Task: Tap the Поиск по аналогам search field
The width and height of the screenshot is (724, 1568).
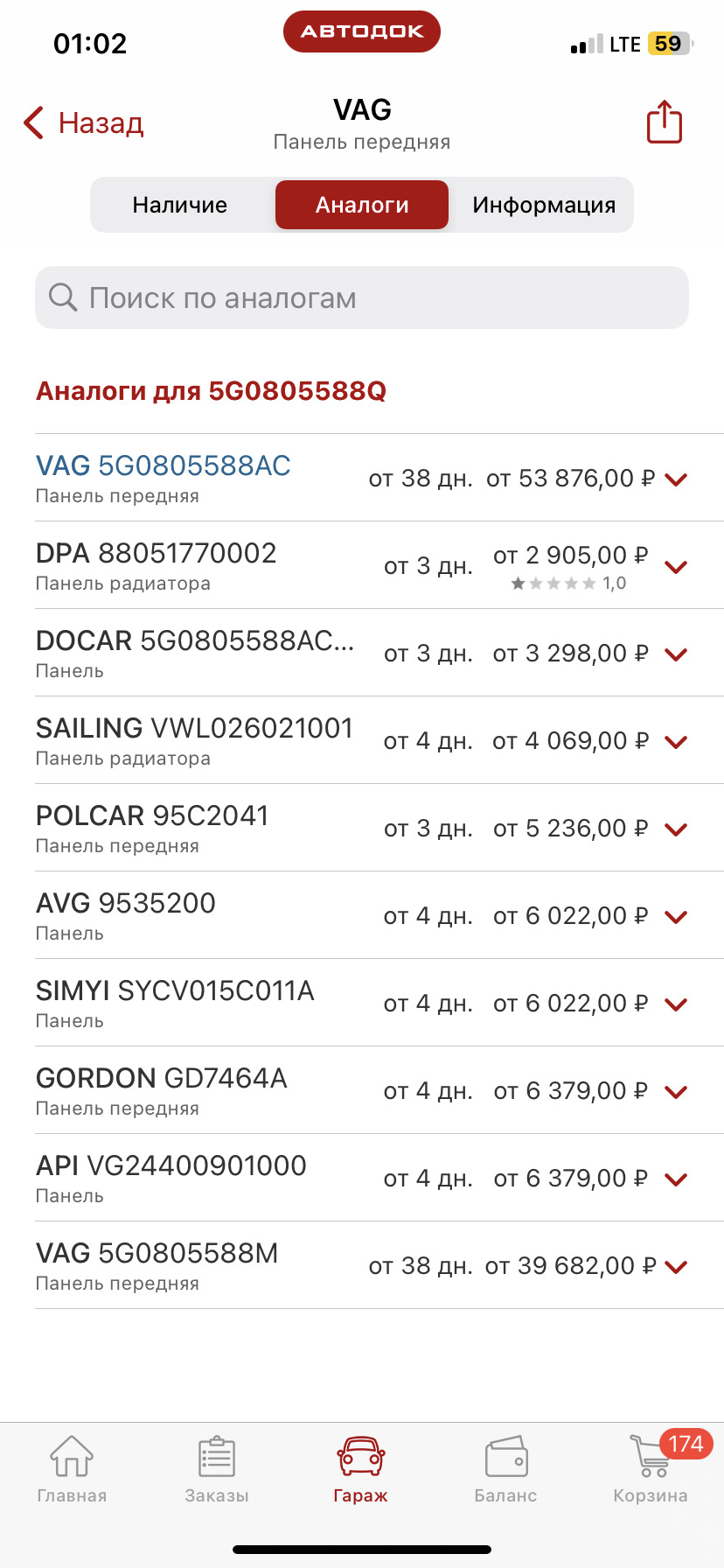Action: coord(362,297)
